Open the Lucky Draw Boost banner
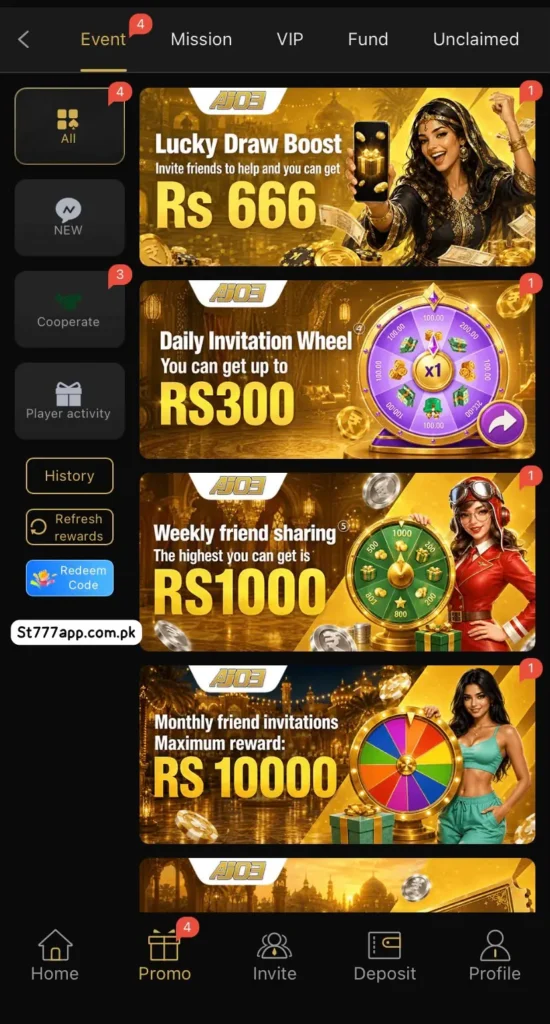Screen dimensions: 550x1024 click(x=337, y=177)
